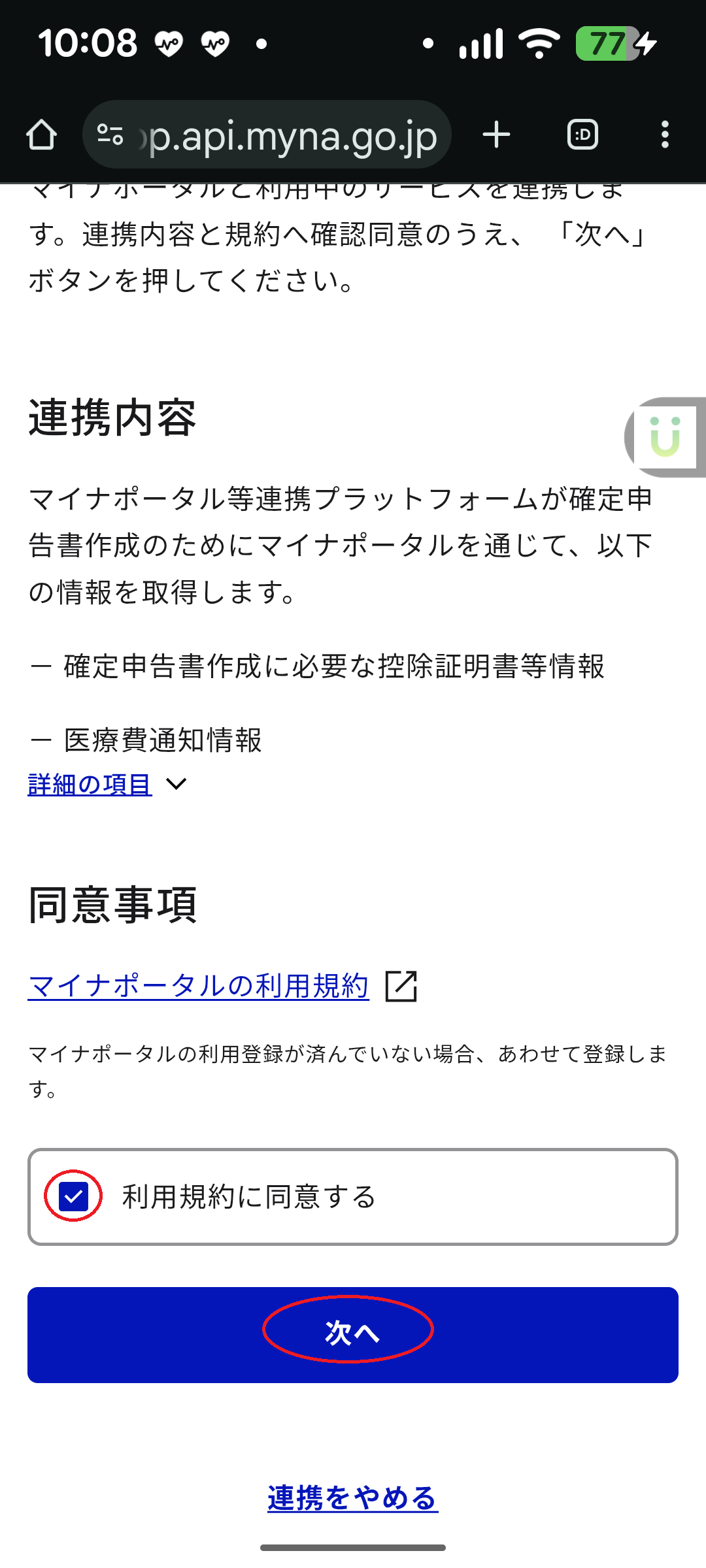Open マイナポータルの利用規約 link

198,986
